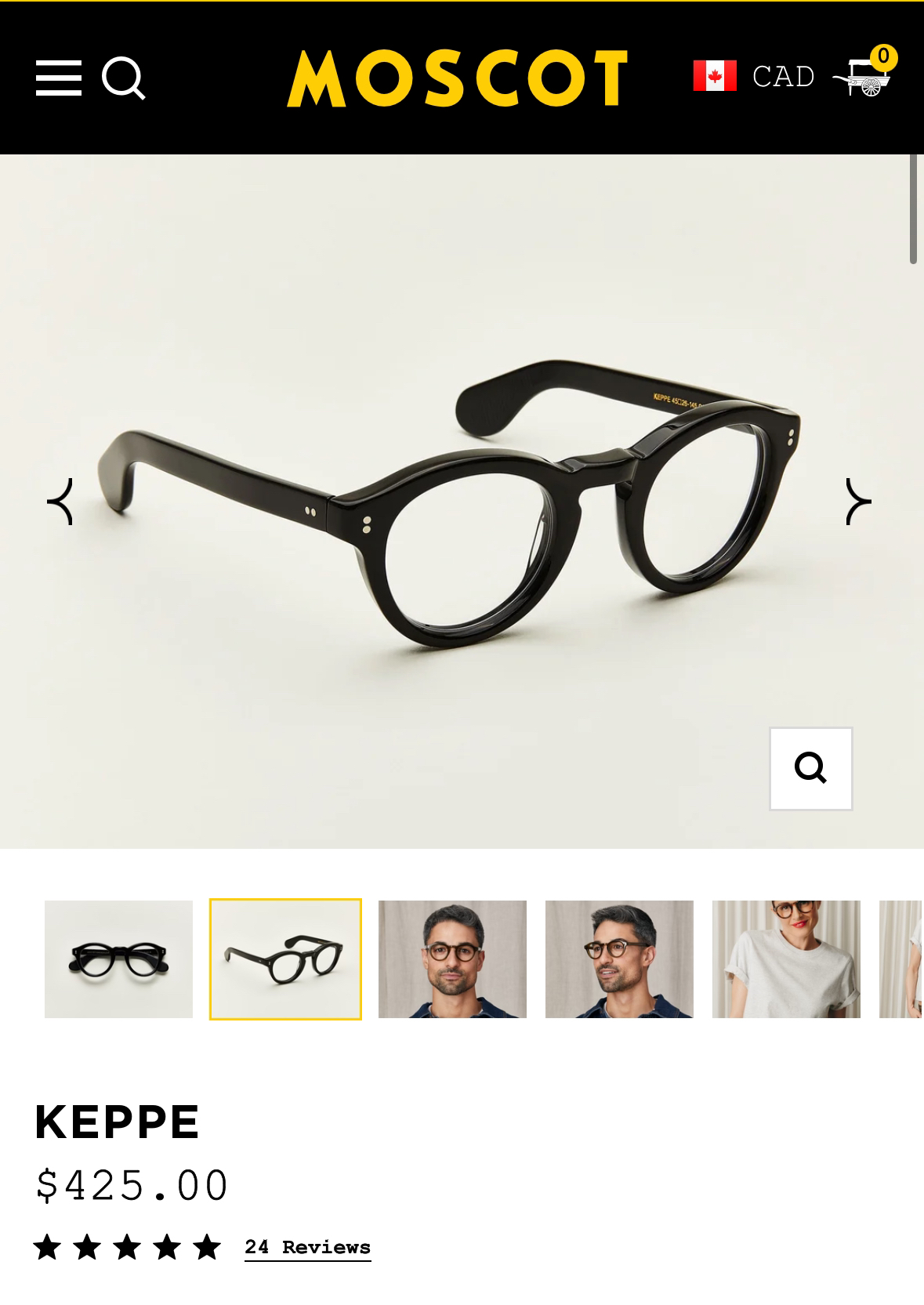Change the CAD currency selector

[x=754, y=76]
